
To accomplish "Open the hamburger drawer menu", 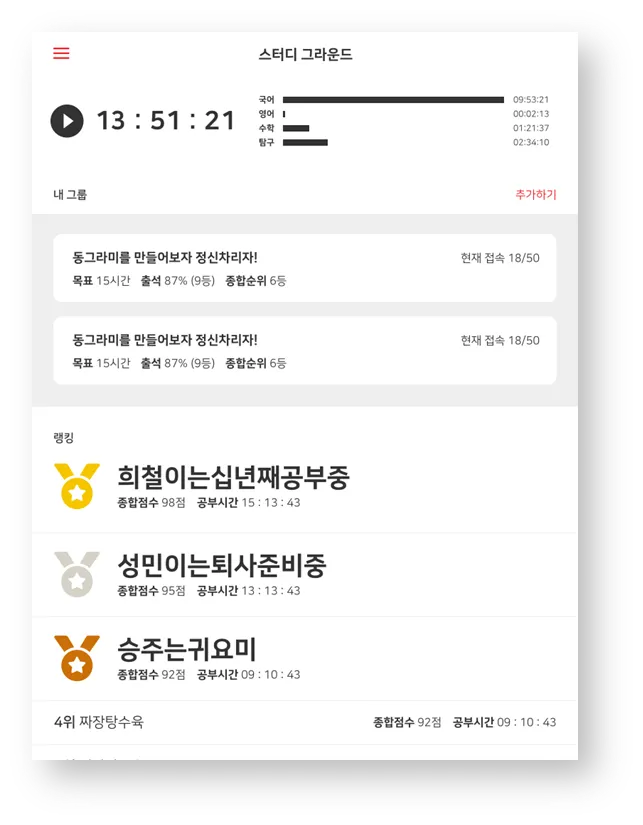I will point(61,54).
